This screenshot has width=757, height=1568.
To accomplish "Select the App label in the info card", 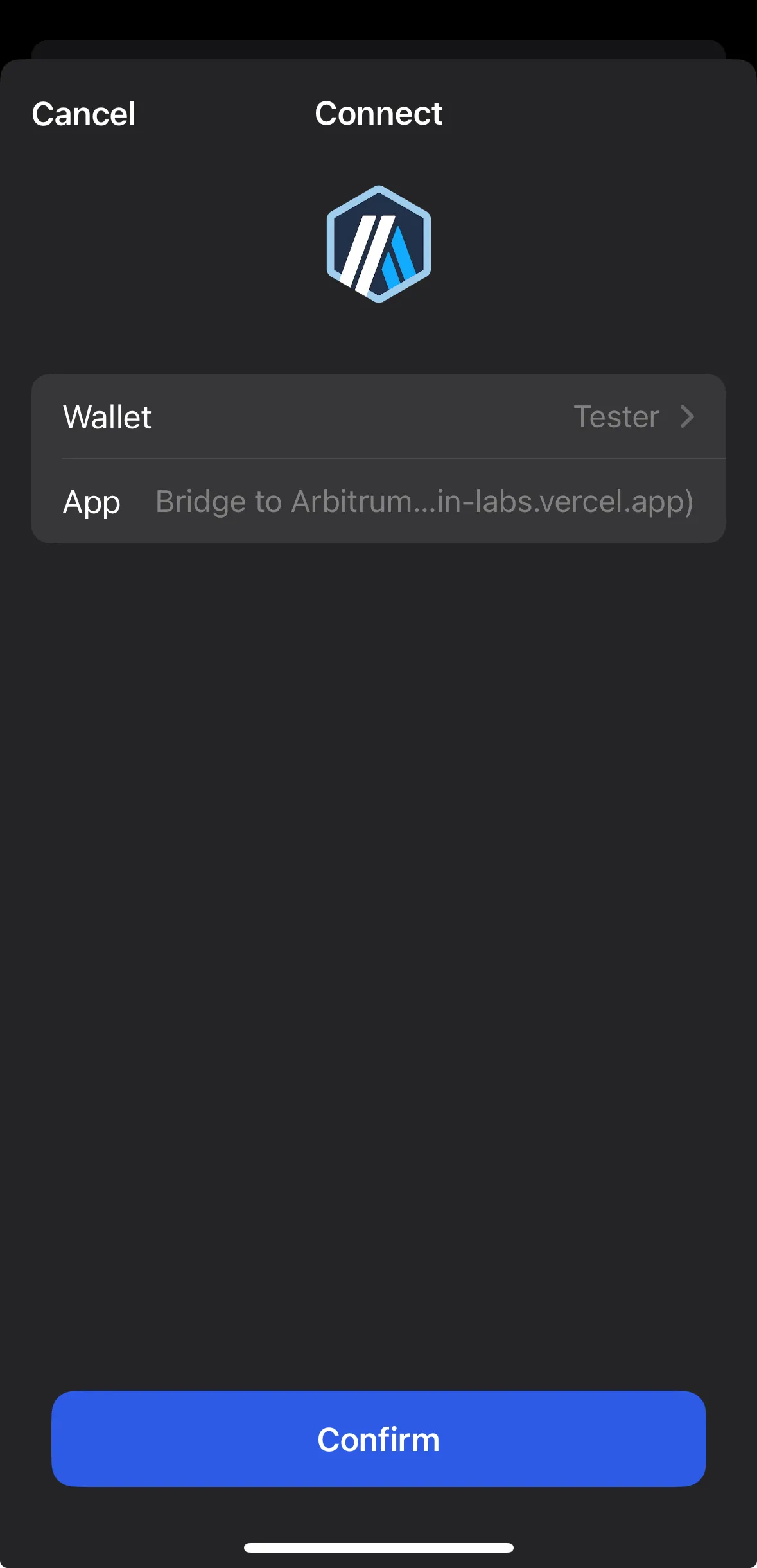I will [x=91, y=502].
